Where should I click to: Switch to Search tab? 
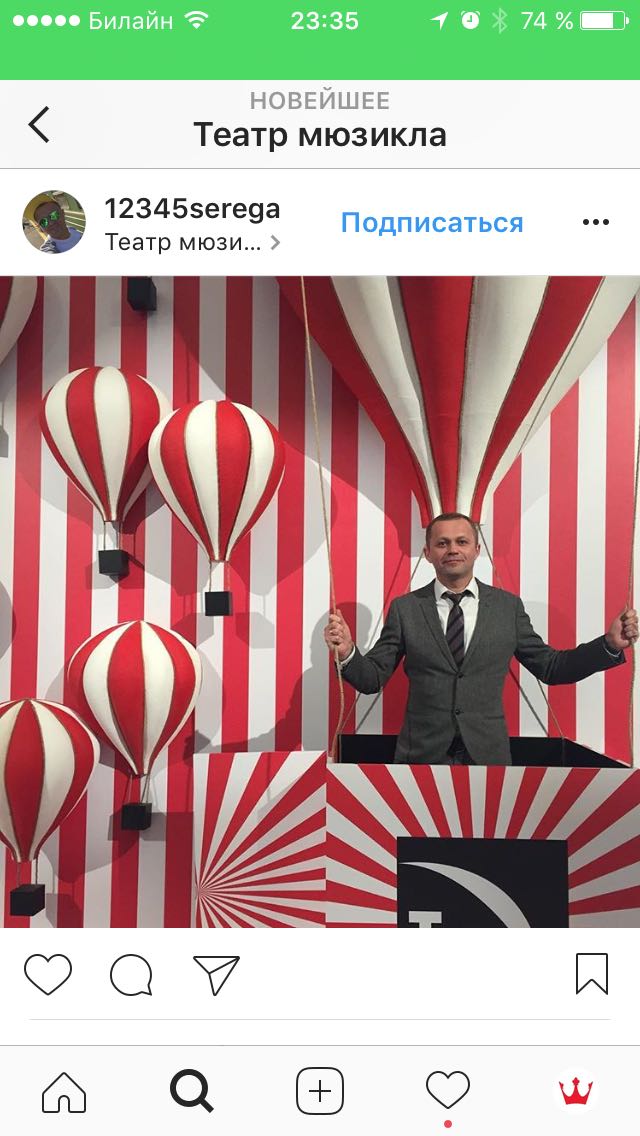click(191, 1091)
